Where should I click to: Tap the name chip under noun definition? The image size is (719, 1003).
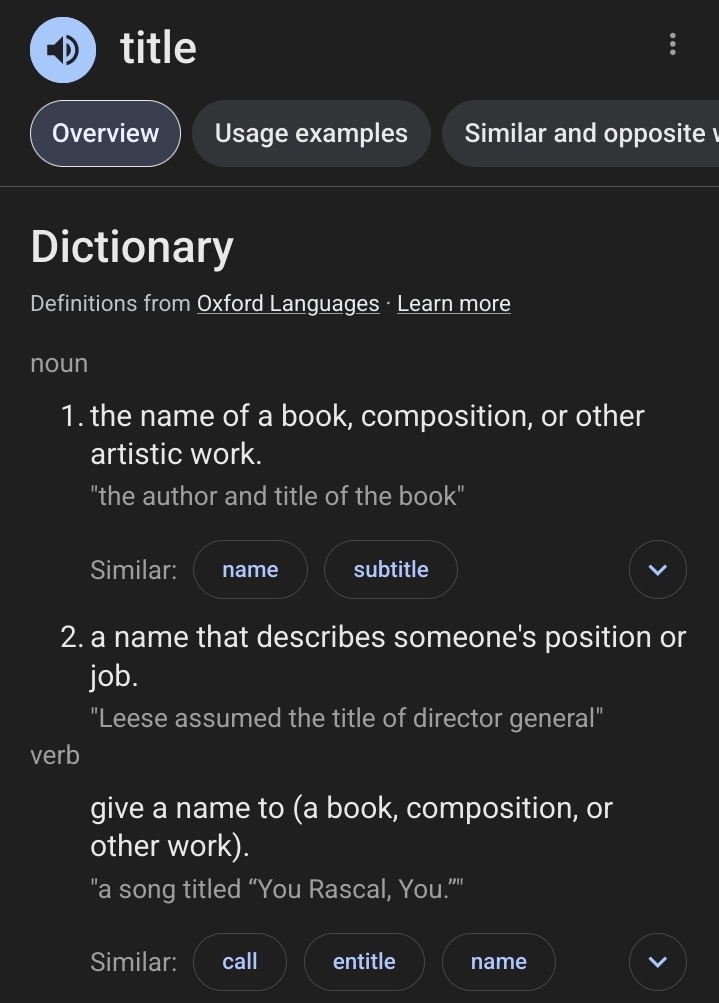(250, 569)
